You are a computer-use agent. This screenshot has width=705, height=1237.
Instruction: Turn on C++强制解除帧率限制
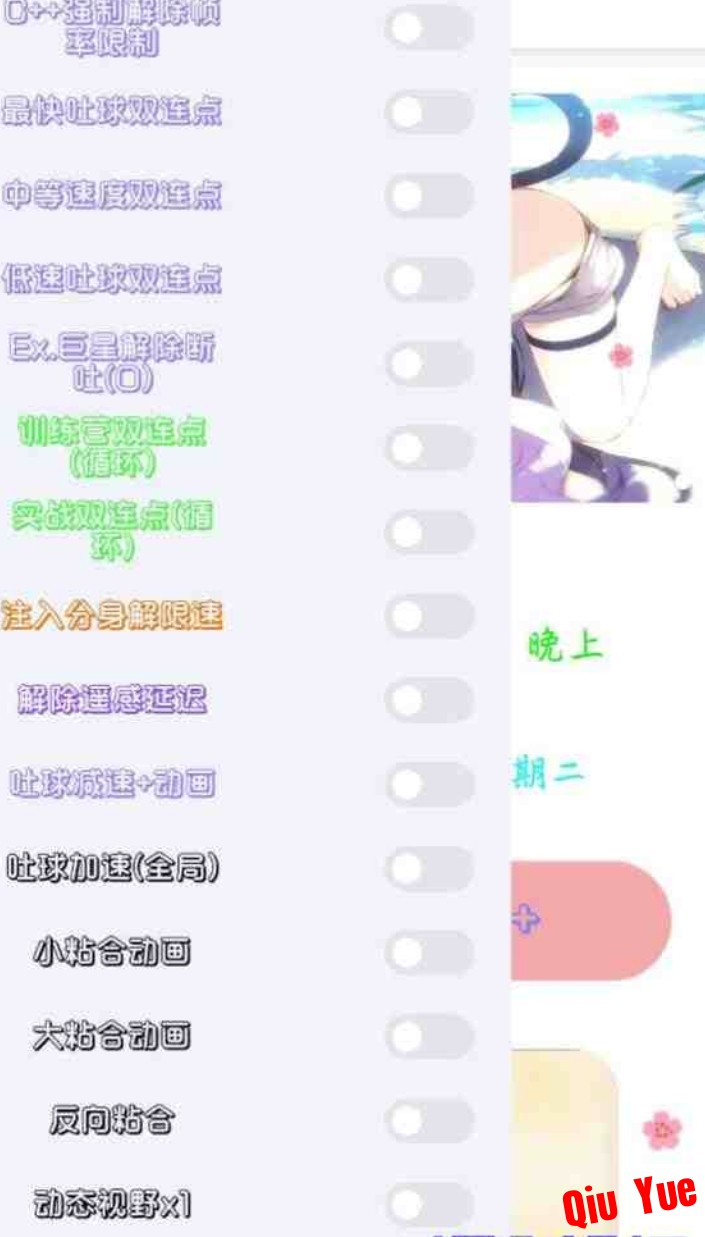click(x=429, y=28)
